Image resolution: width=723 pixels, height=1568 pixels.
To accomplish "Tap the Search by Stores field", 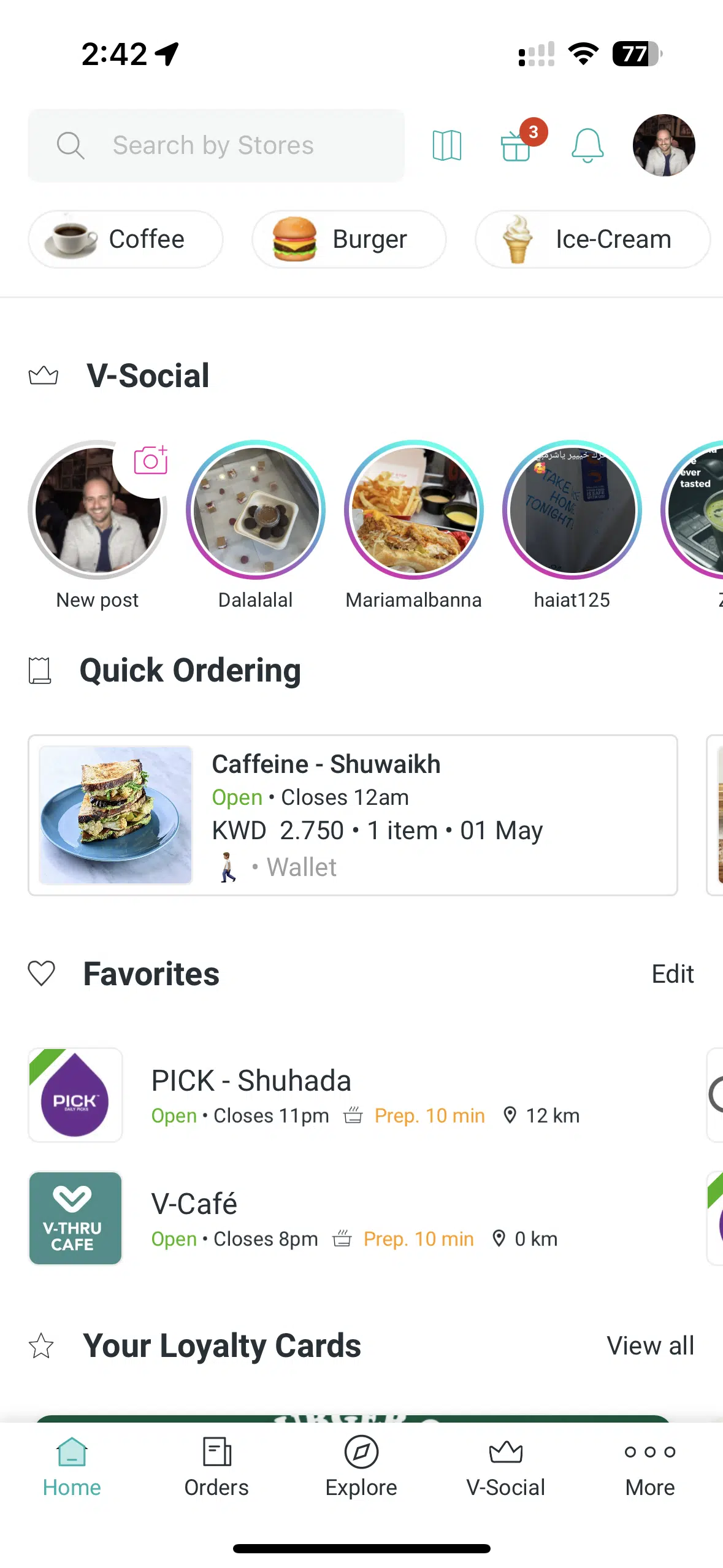I will tap(216, 145).
